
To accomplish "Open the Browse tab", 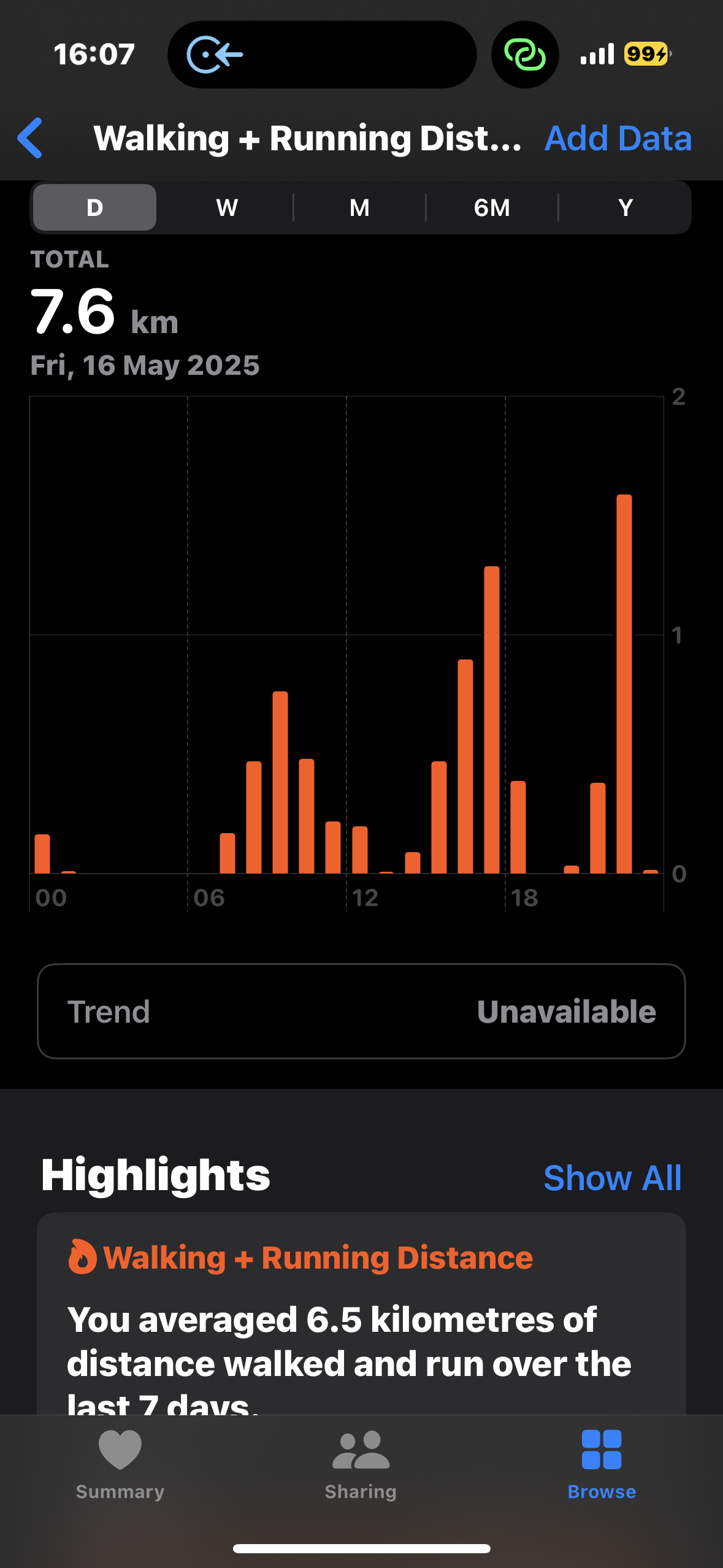I will pyautogui.click(x=602, y=1465).
